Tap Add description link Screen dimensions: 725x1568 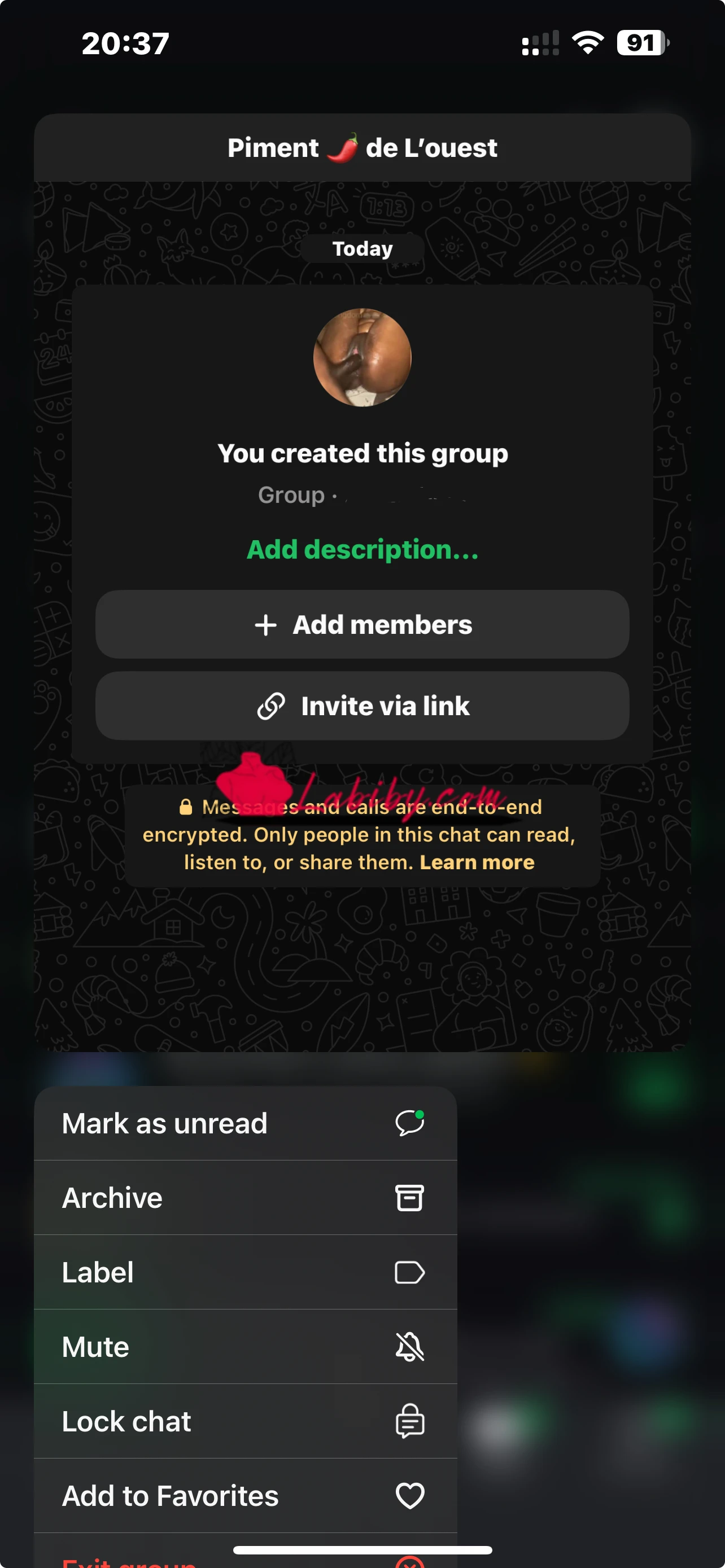[362, 550]
